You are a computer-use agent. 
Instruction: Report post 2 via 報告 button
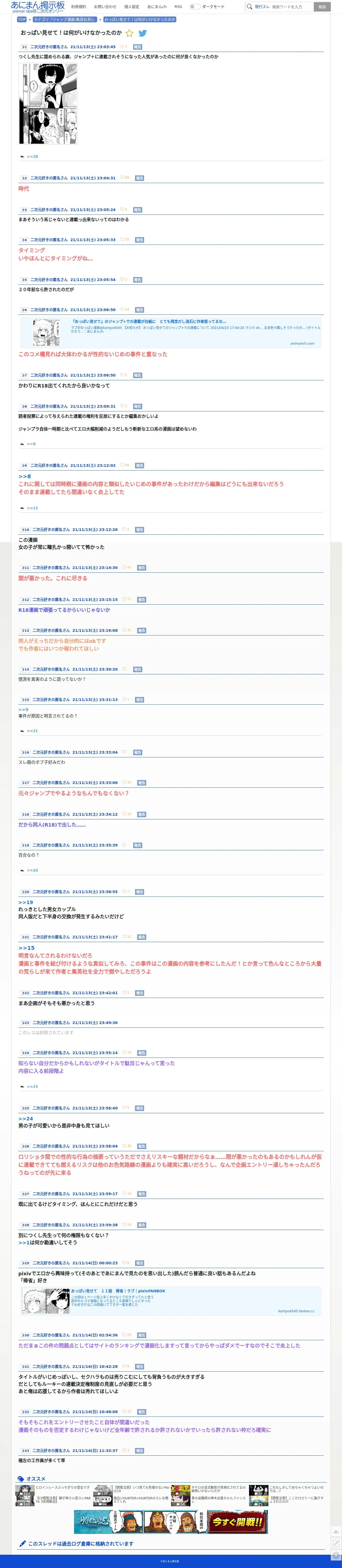[140, 178]
